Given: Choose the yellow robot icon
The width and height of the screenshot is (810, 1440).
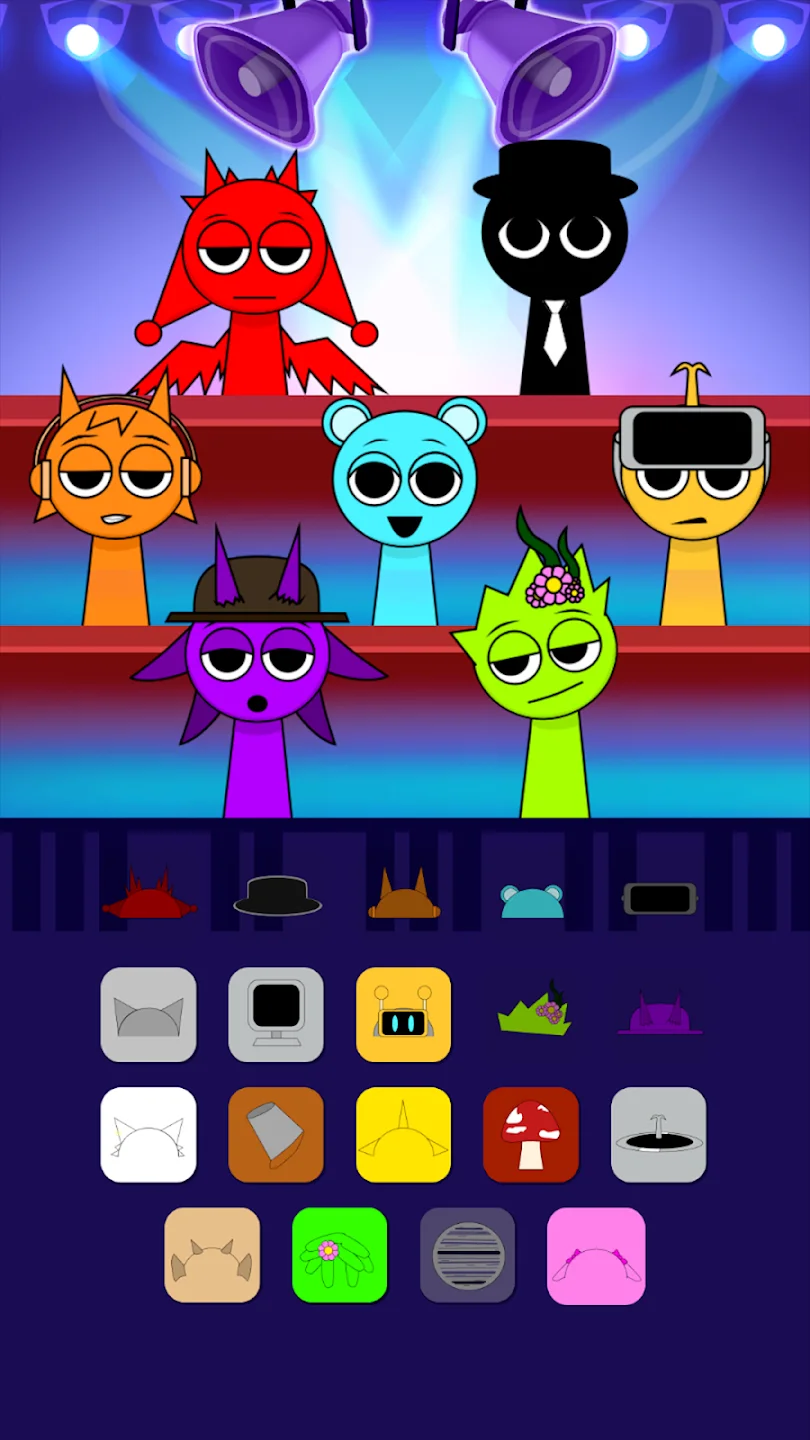Looking at the screenshot, I should (x=403, y=1014).
